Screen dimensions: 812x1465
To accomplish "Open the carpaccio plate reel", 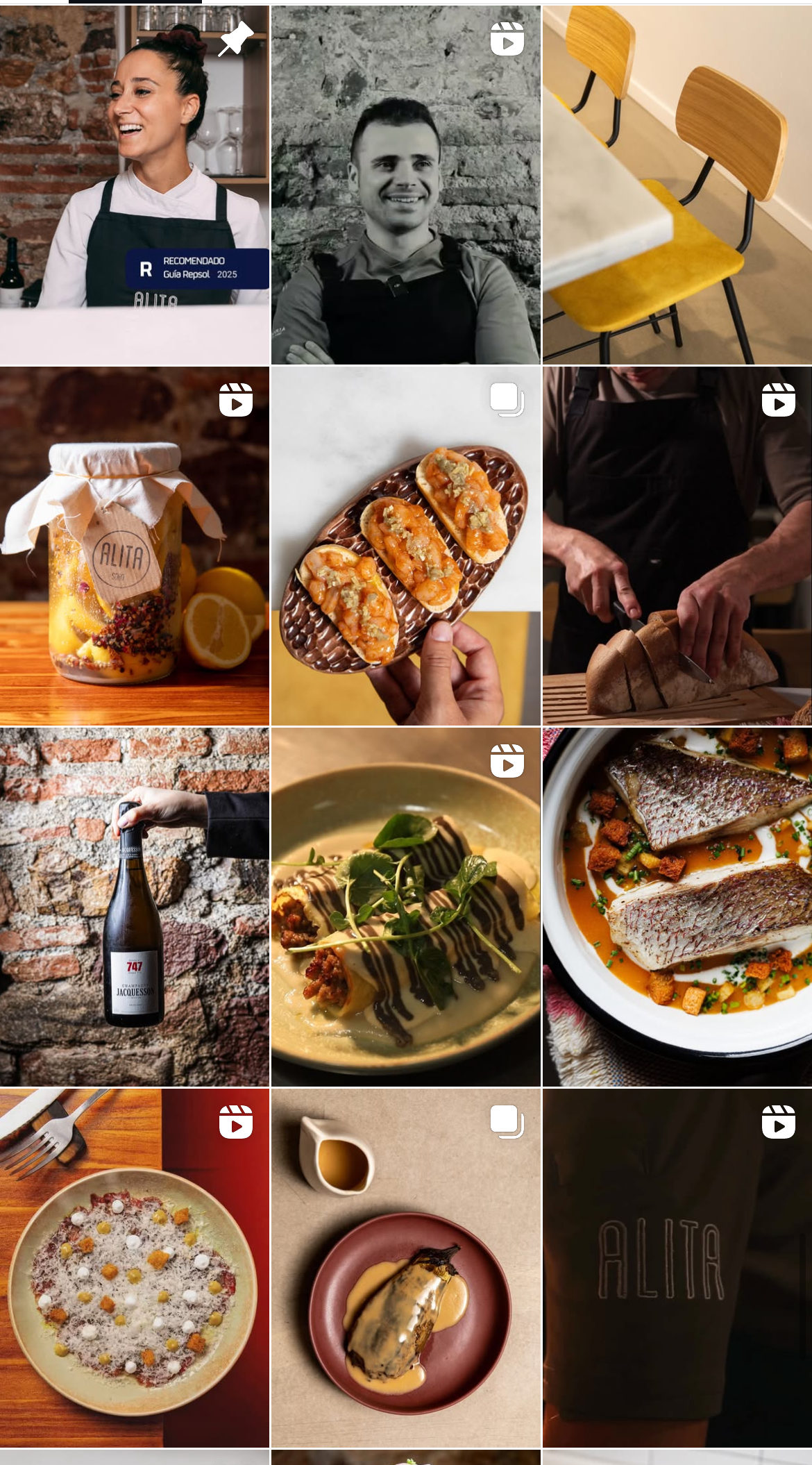I will tap(134, 1268).
